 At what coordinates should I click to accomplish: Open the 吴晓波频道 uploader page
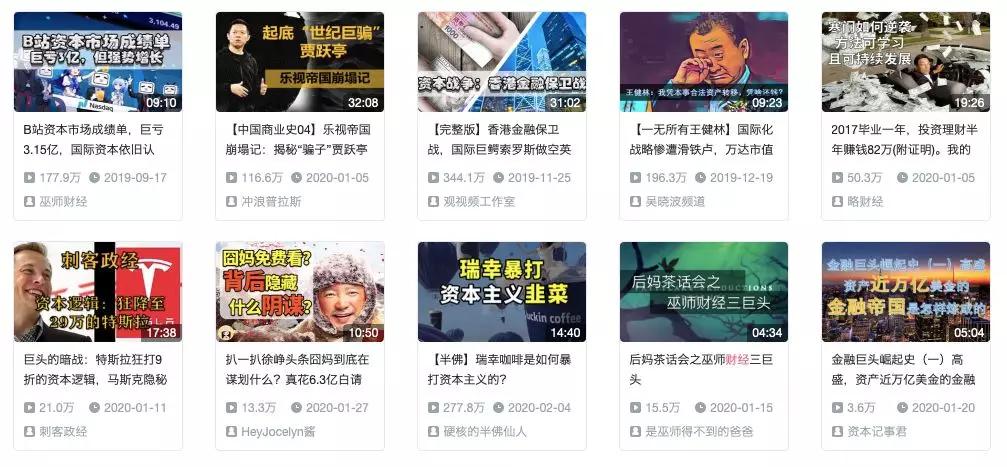(x=675, y=201)
